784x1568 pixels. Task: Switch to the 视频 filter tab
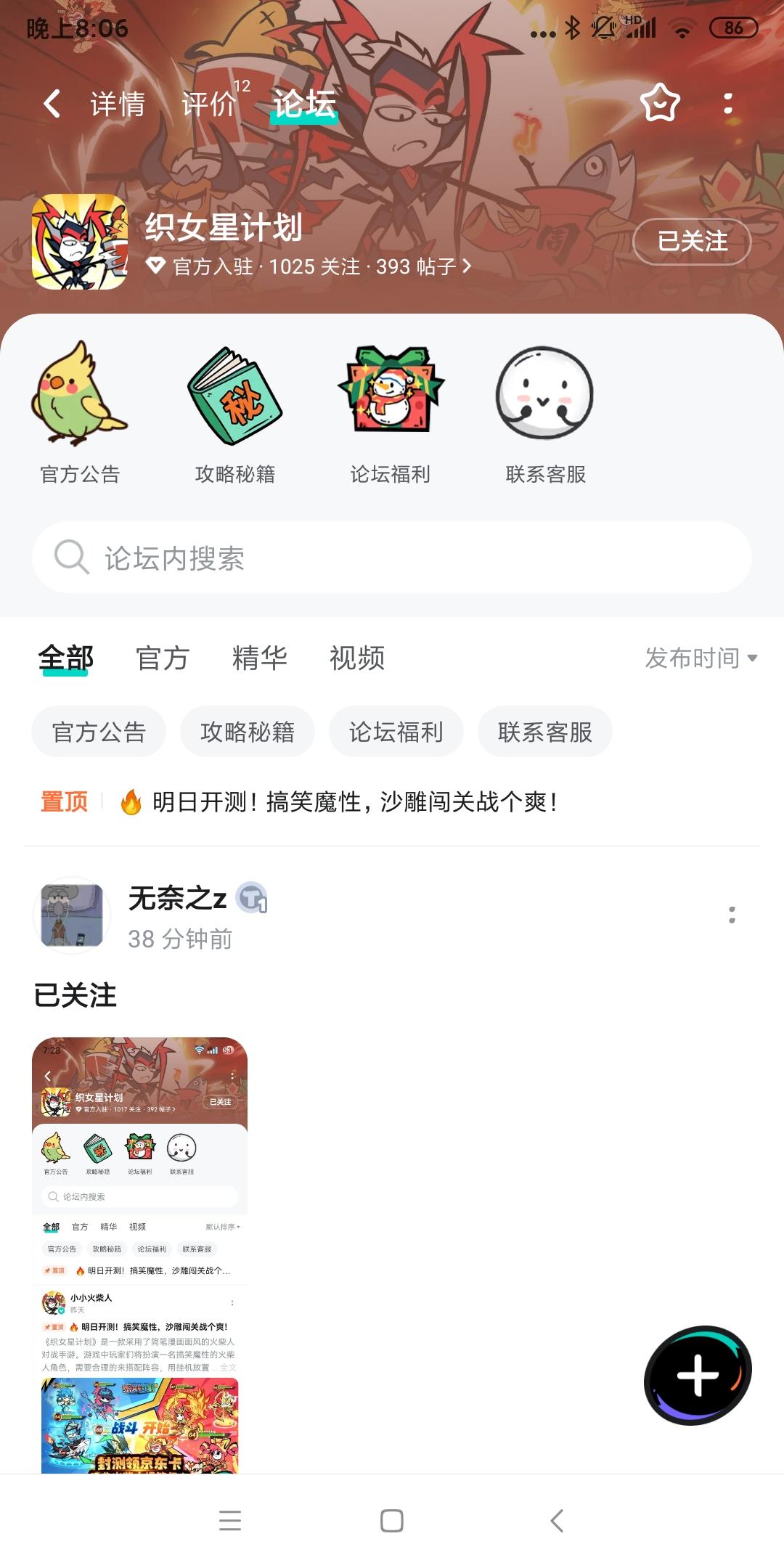pos(356,659)
